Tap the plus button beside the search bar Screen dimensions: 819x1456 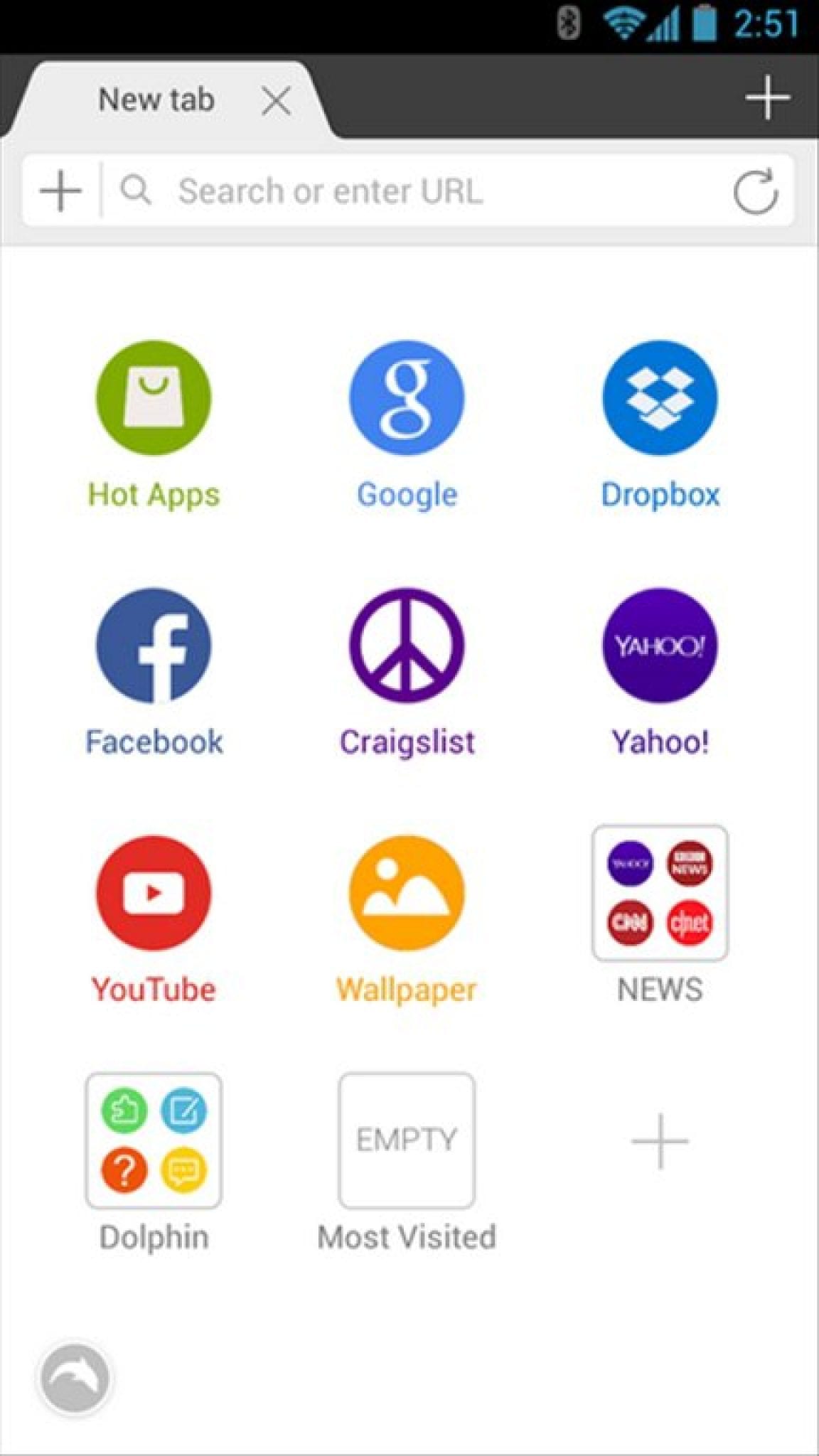pyautogui.click(x=60, y=191)
